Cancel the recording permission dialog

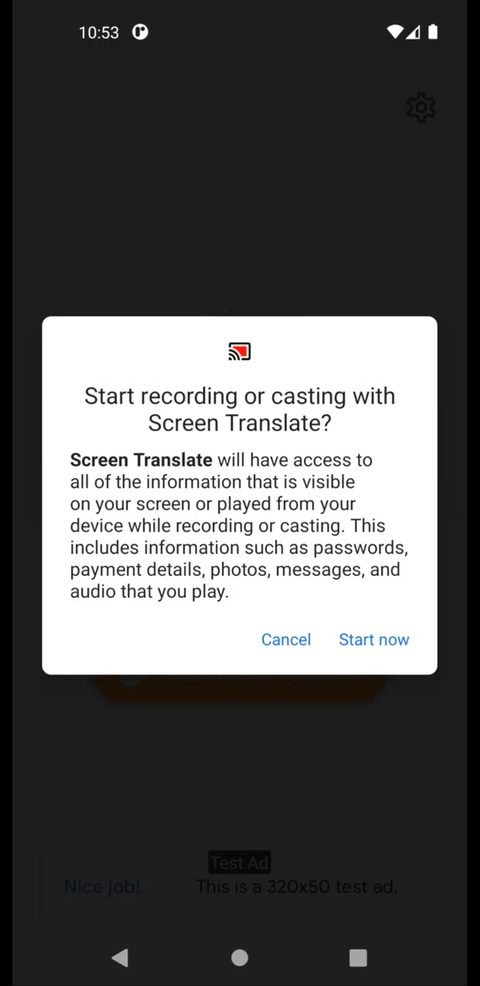click(286, 640)
